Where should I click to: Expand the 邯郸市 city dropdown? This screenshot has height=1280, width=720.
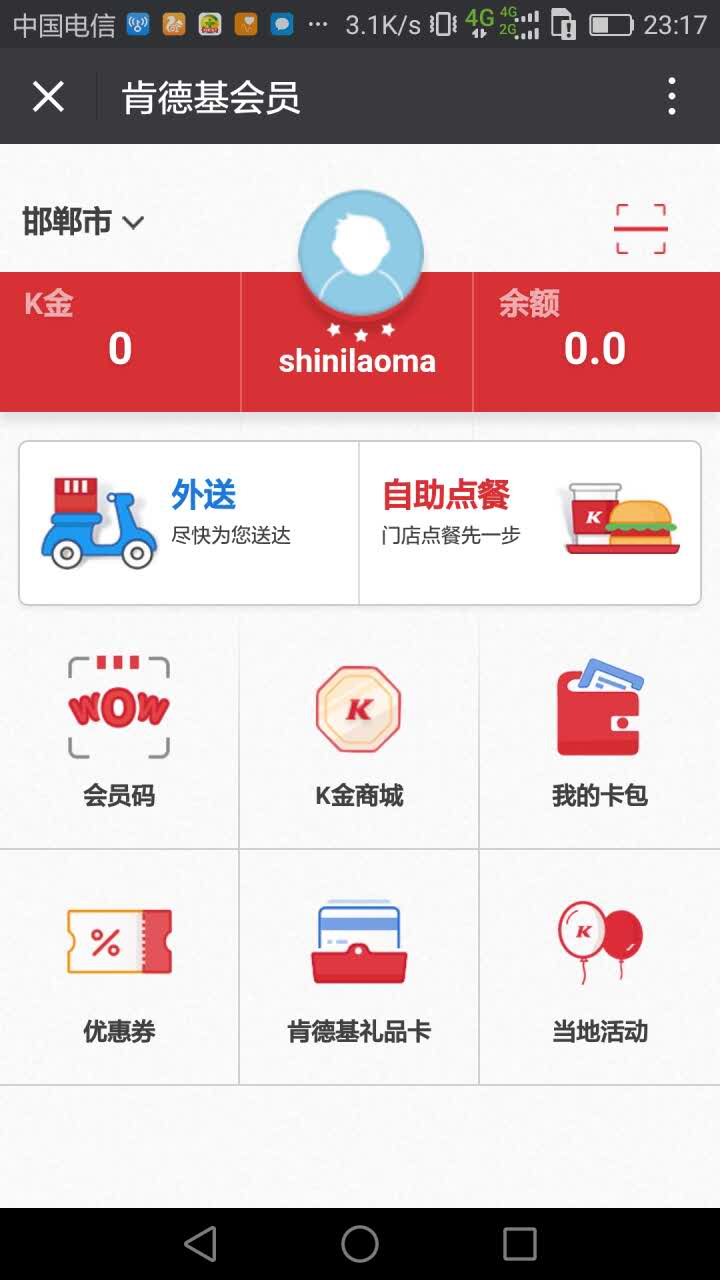coord(84,222)
